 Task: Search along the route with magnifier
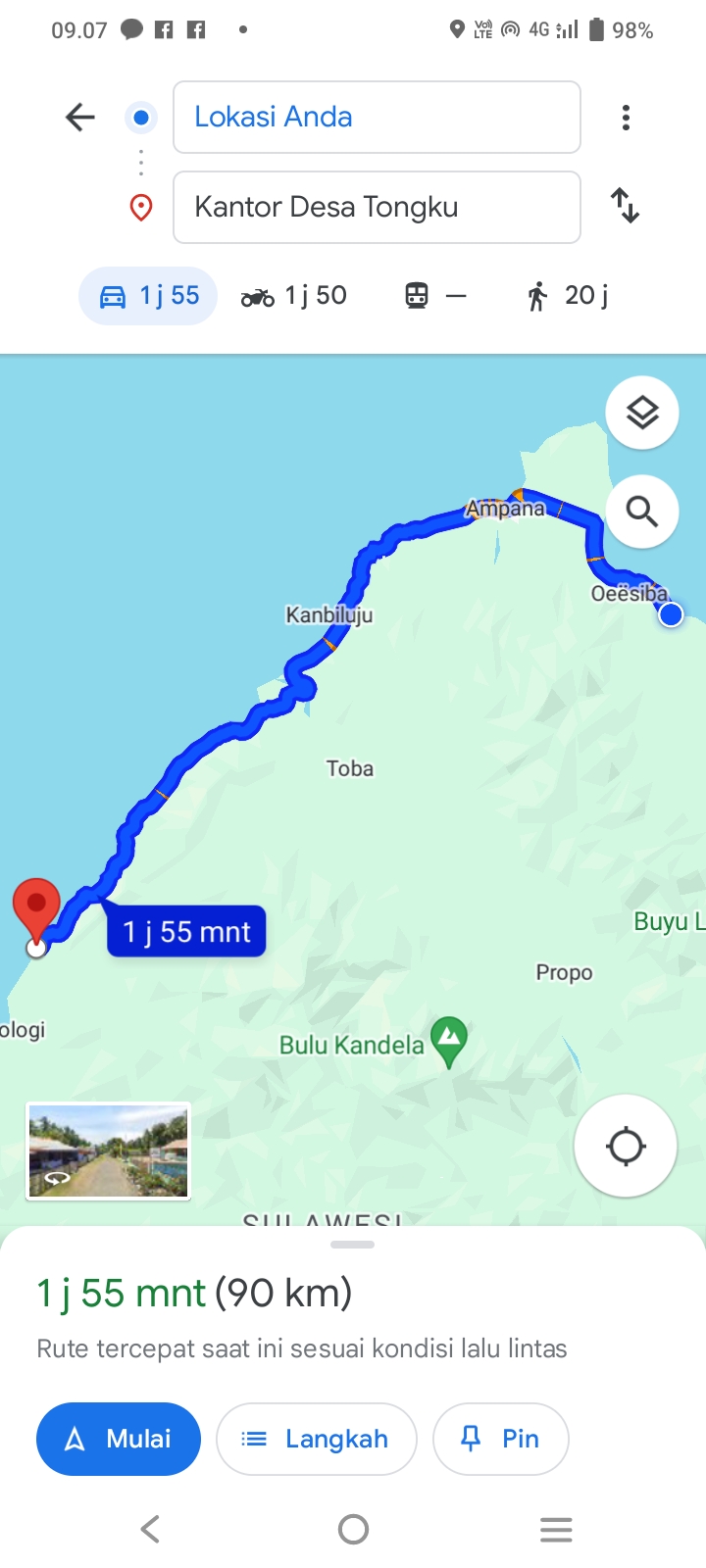tap(642, 511)
